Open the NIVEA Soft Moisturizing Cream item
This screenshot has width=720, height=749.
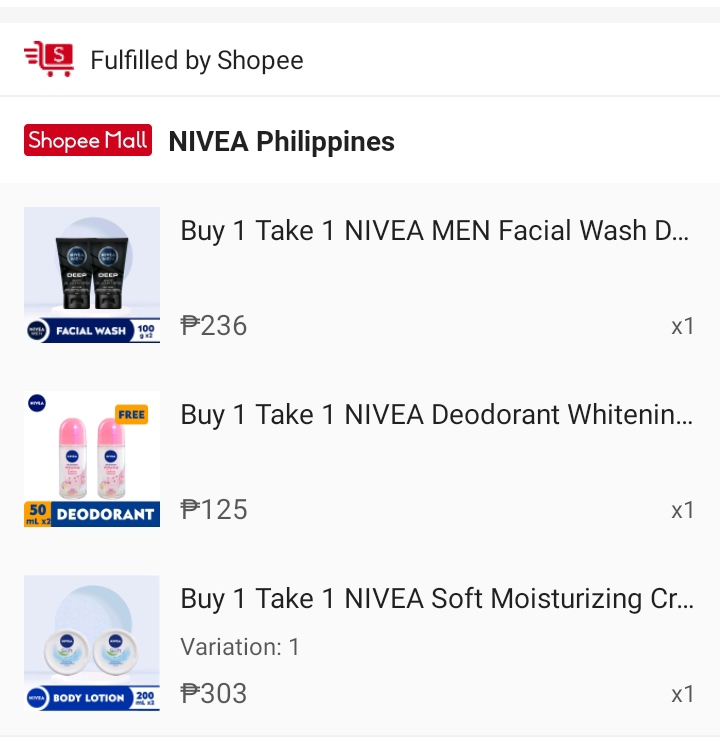click(x=435, y=599)
